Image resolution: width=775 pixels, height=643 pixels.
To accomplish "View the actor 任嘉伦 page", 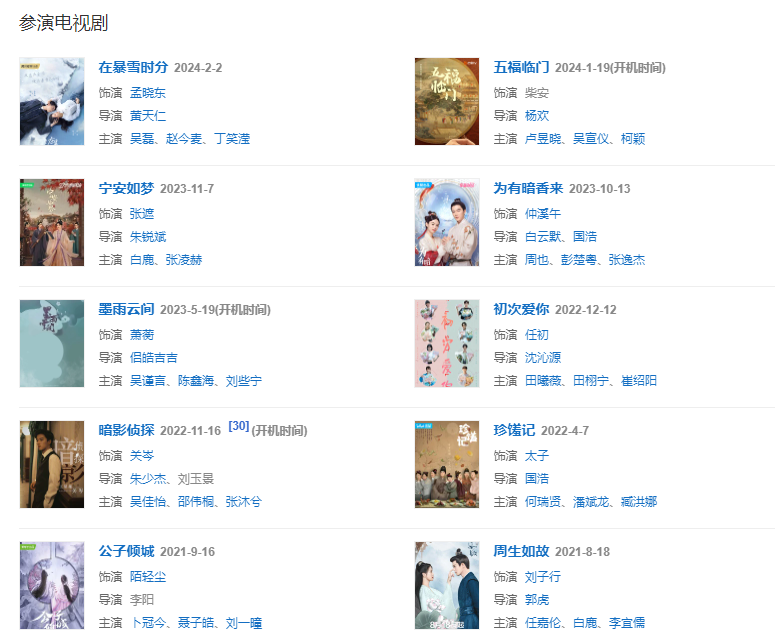I will [x=543, y=622].
